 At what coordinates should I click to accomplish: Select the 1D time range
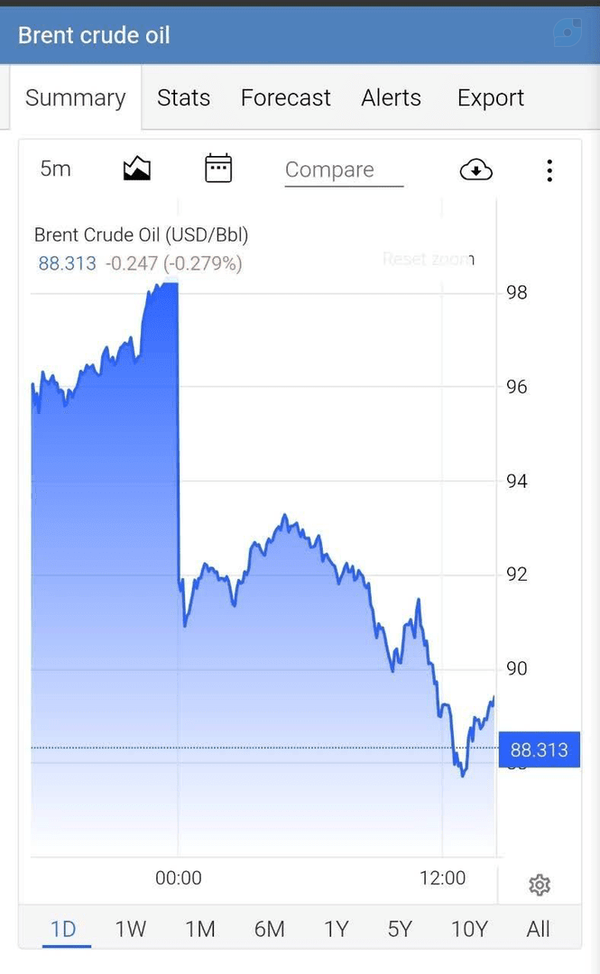click(63, 929)
